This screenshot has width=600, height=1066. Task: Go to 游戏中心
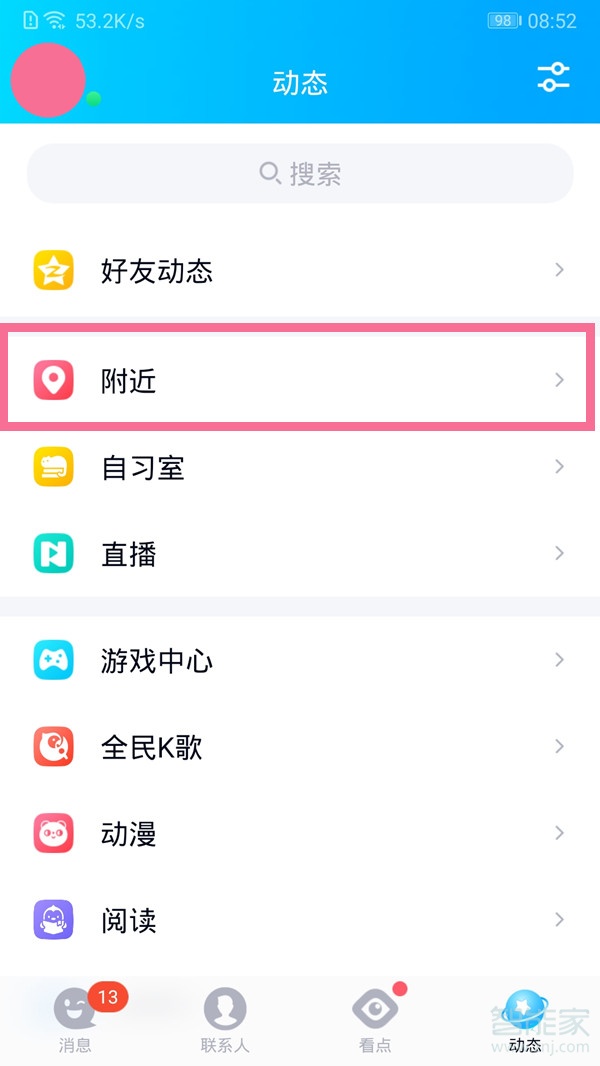300,660
